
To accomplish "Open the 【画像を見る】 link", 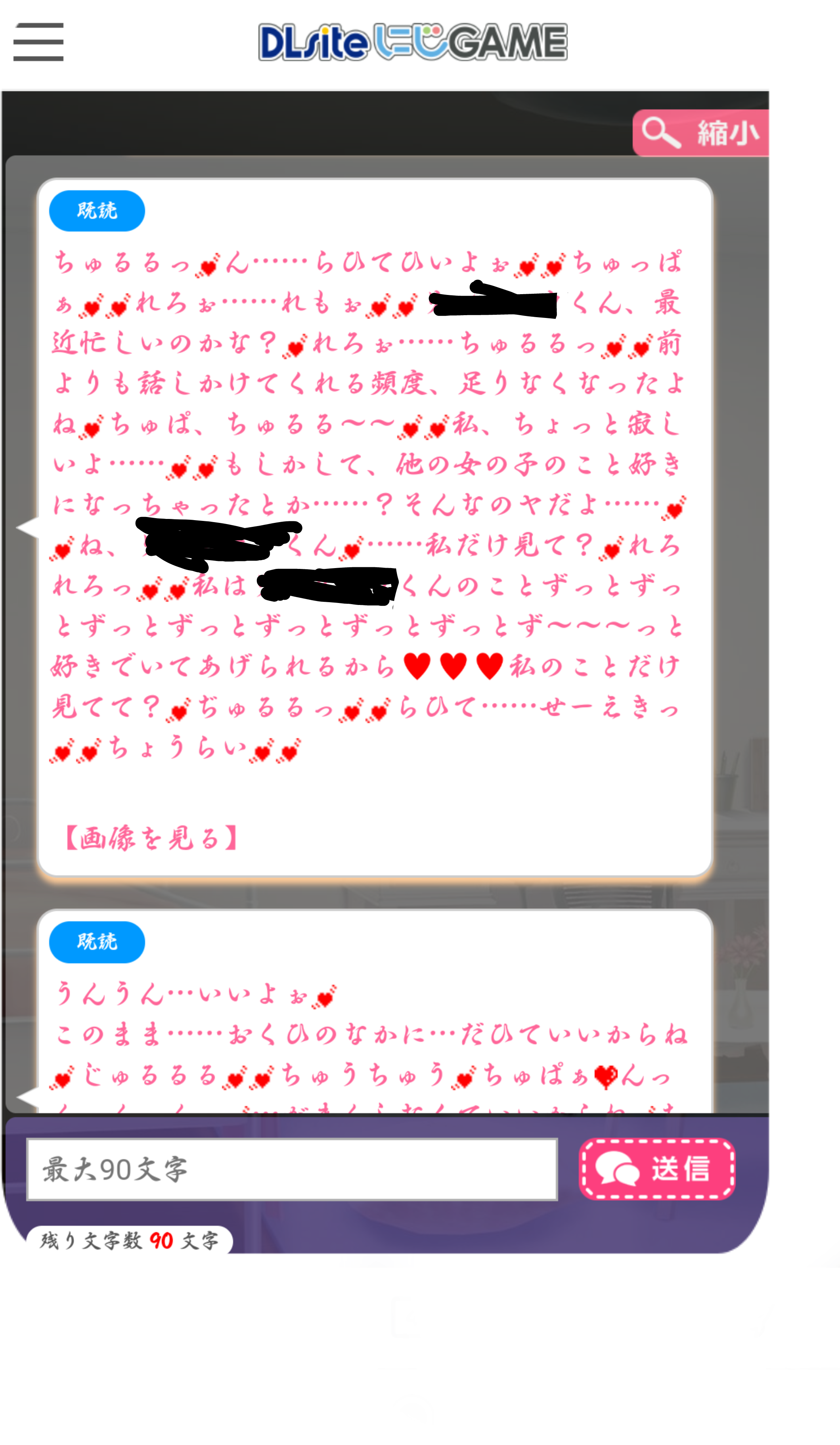I will (x=151, y=838).
